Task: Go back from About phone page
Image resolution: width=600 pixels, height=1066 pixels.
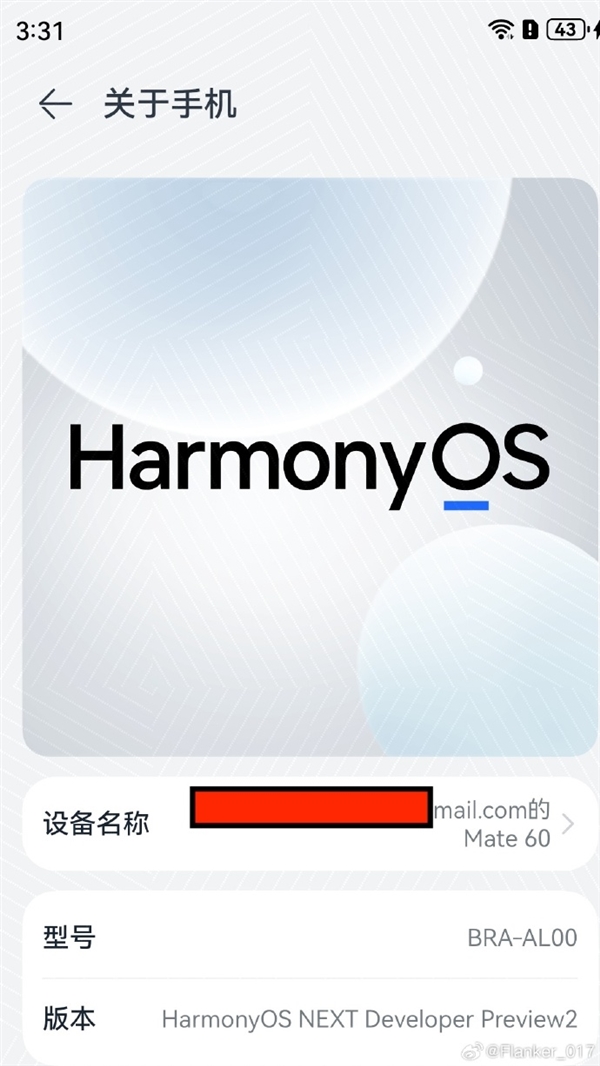Action: tap(55, 104)
